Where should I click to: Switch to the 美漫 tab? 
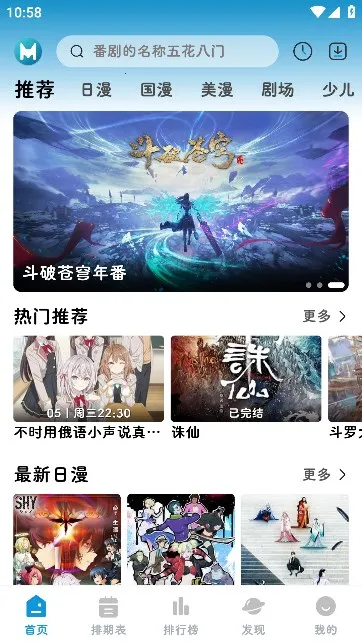(217, 89)
